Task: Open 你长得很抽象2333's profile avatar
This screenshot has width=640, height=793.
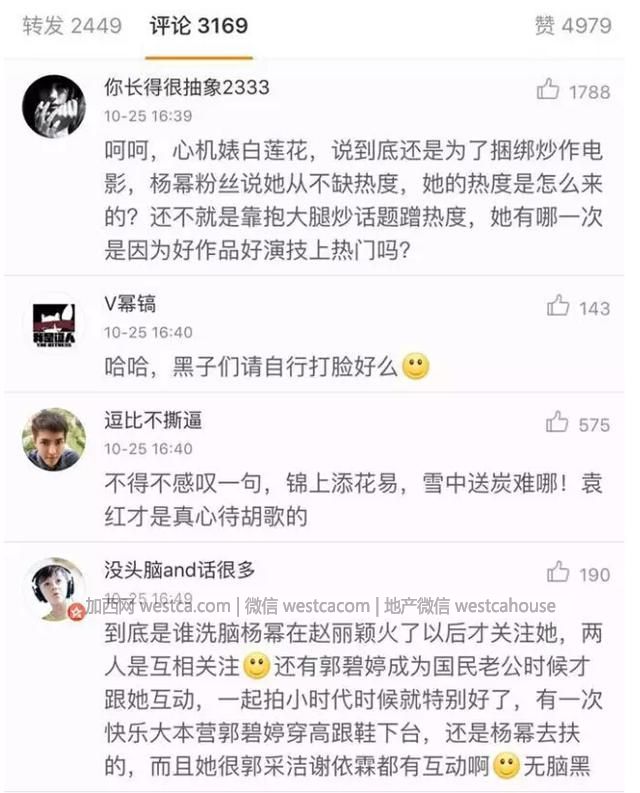Action: click(54, 106)
